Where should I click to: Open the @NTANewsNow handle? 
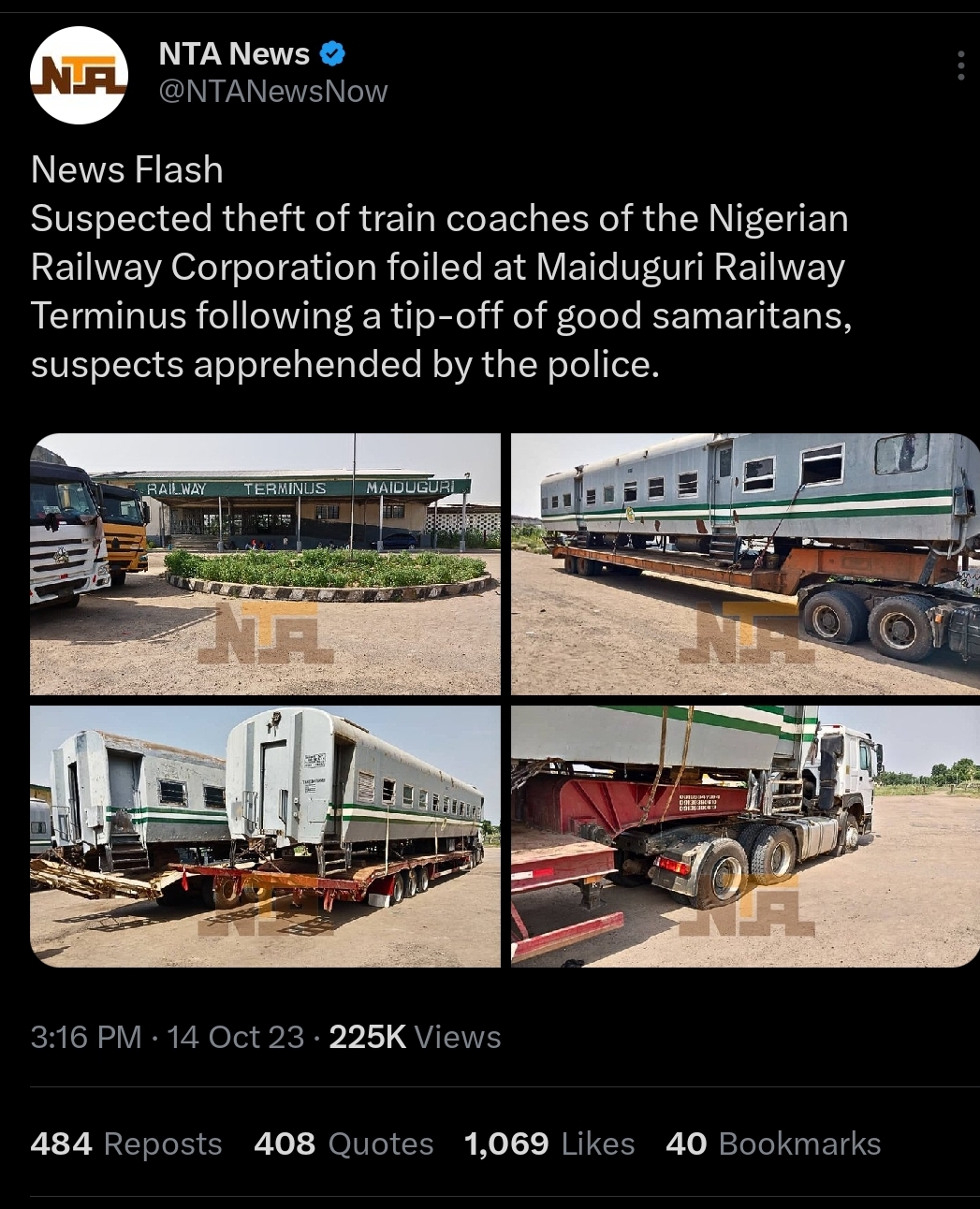pos(273,91)
